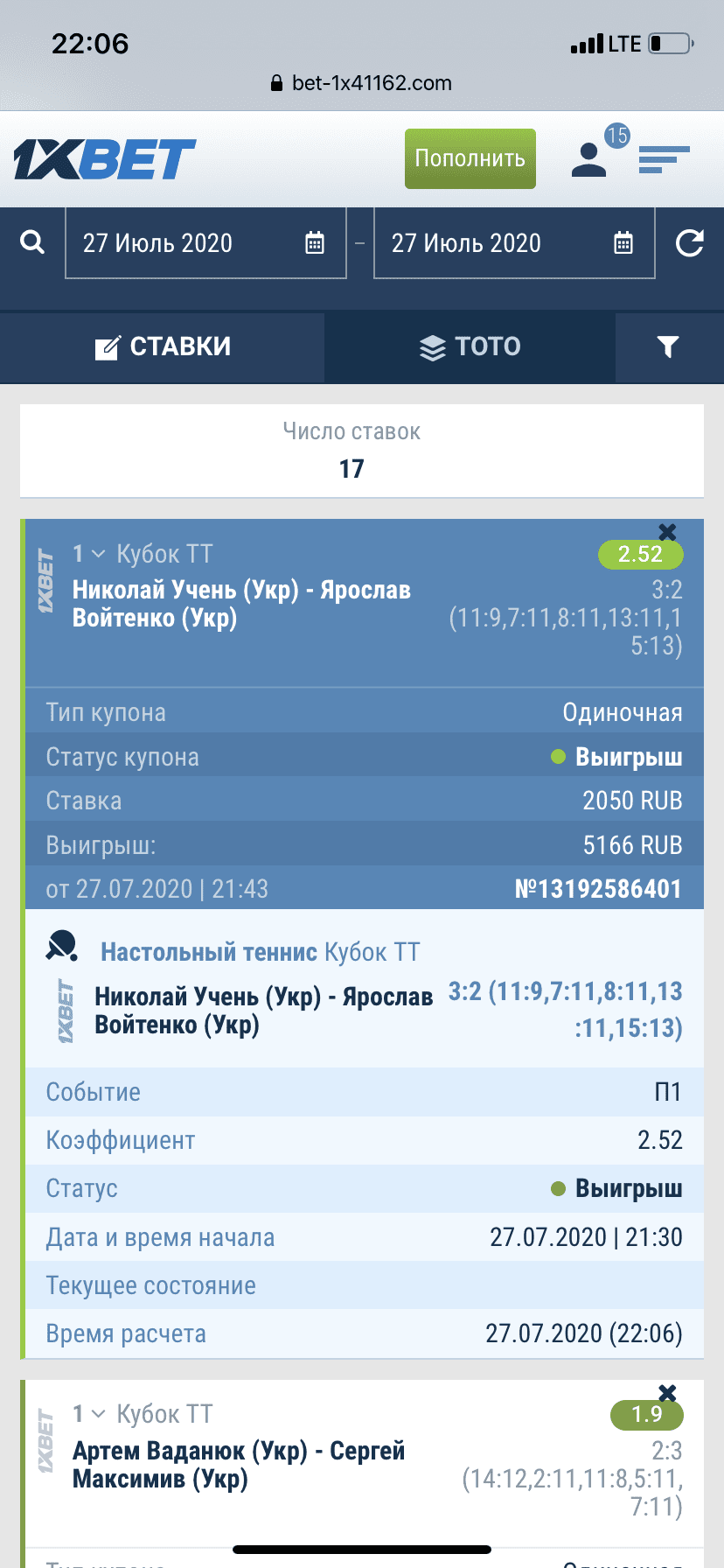Viewport: 724px width, 1568px height.
Task: Open the filter funnel
Action: (x=668, y=347)
